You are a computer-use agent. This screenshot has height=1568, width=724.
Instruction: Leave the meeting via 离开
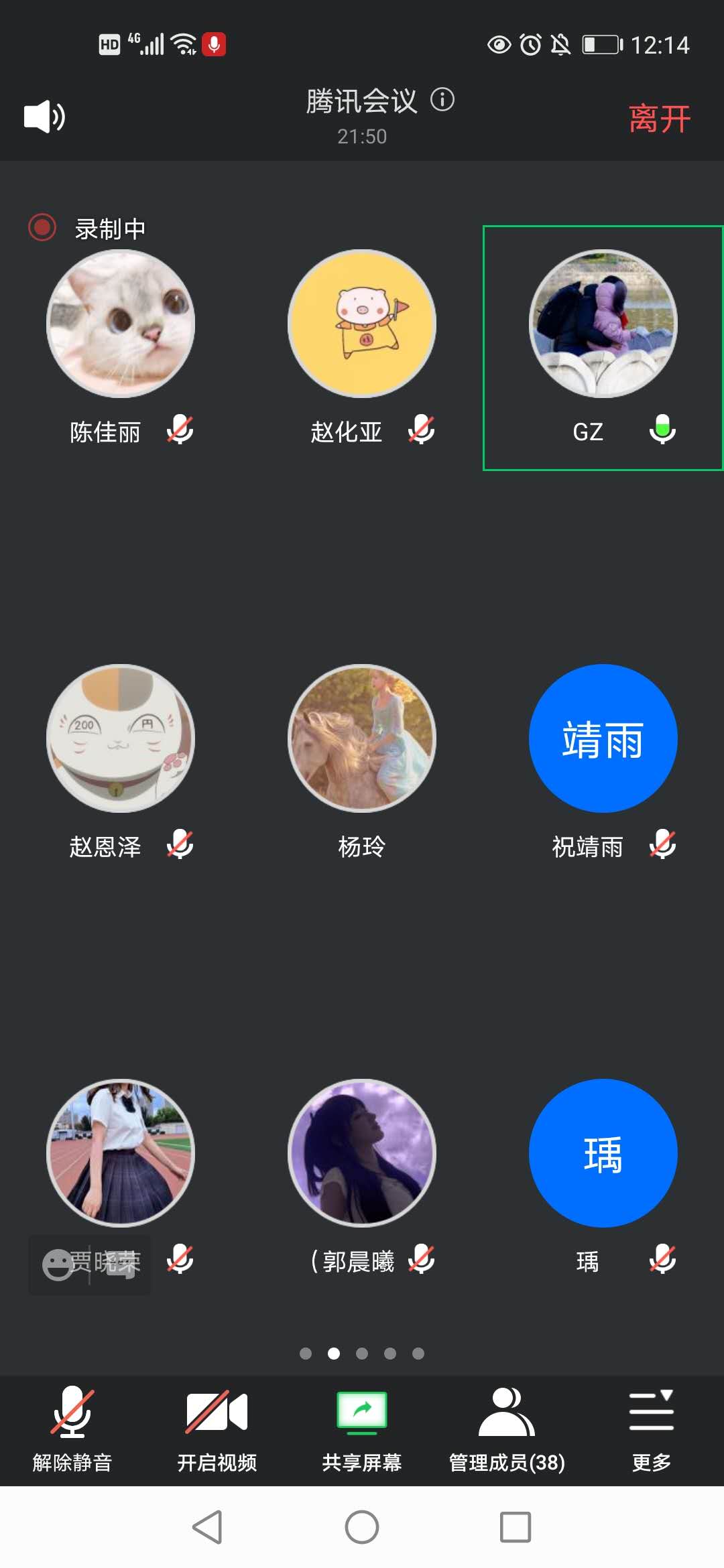[659, 119]
